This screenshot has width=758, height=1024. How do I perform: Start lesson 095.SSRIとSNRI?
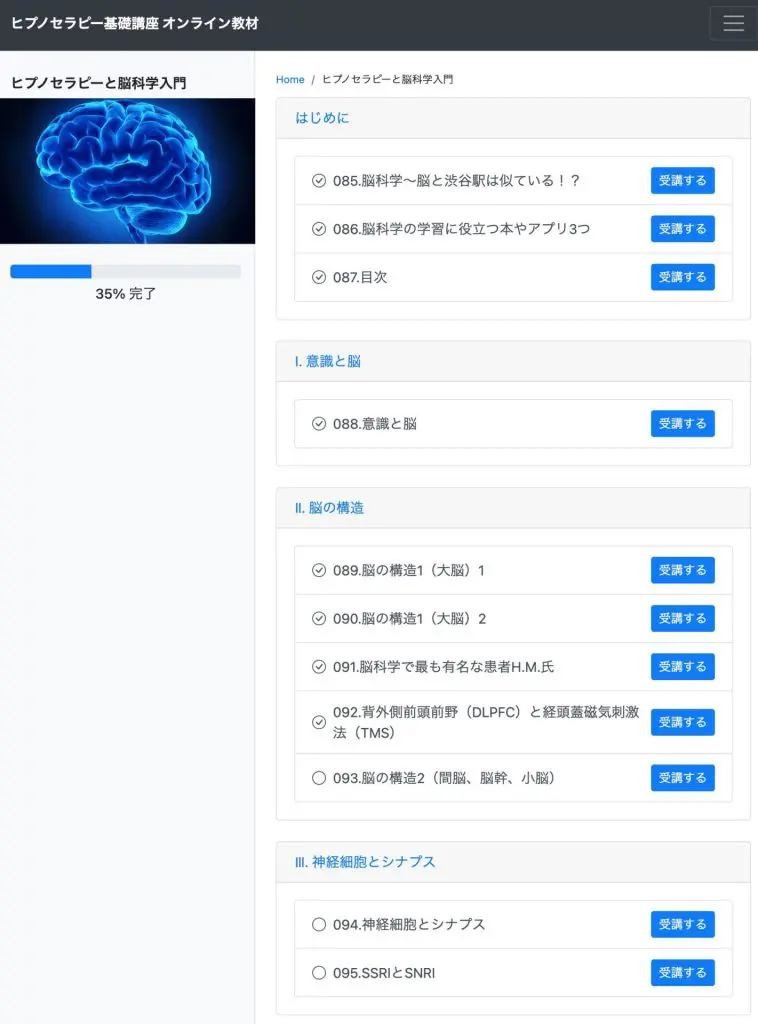(x=682, y=972)
